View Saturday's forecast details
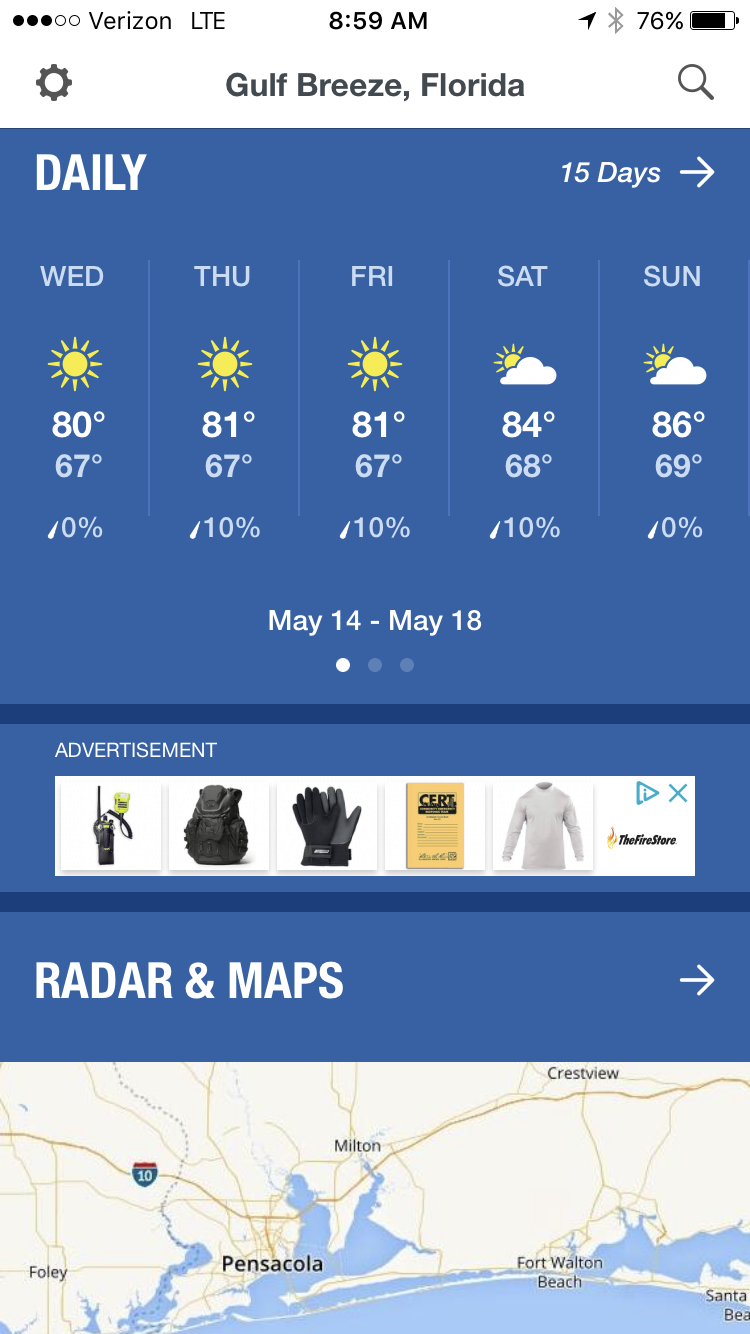 (x=524, y=400)
